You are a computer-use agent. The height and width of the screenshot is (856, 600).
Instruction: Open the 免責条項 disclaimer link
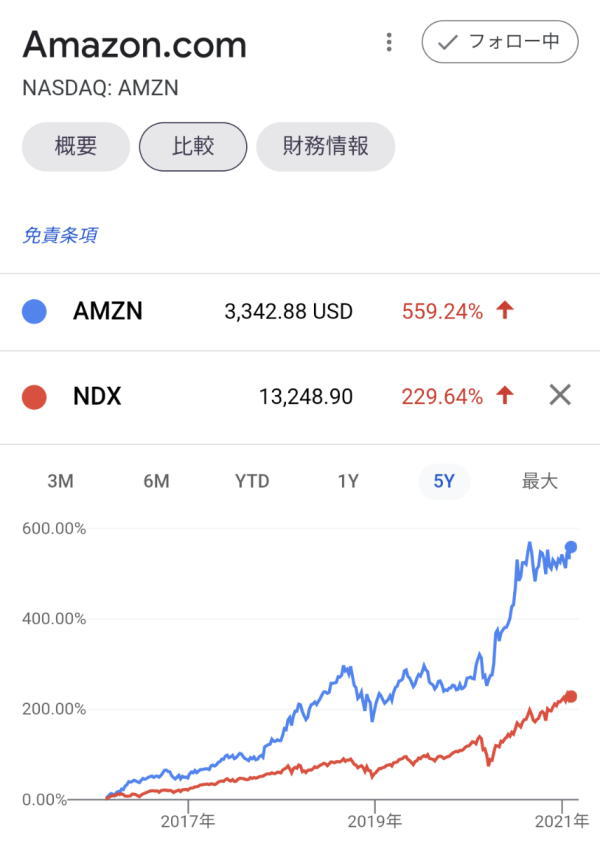coord(60,236)
